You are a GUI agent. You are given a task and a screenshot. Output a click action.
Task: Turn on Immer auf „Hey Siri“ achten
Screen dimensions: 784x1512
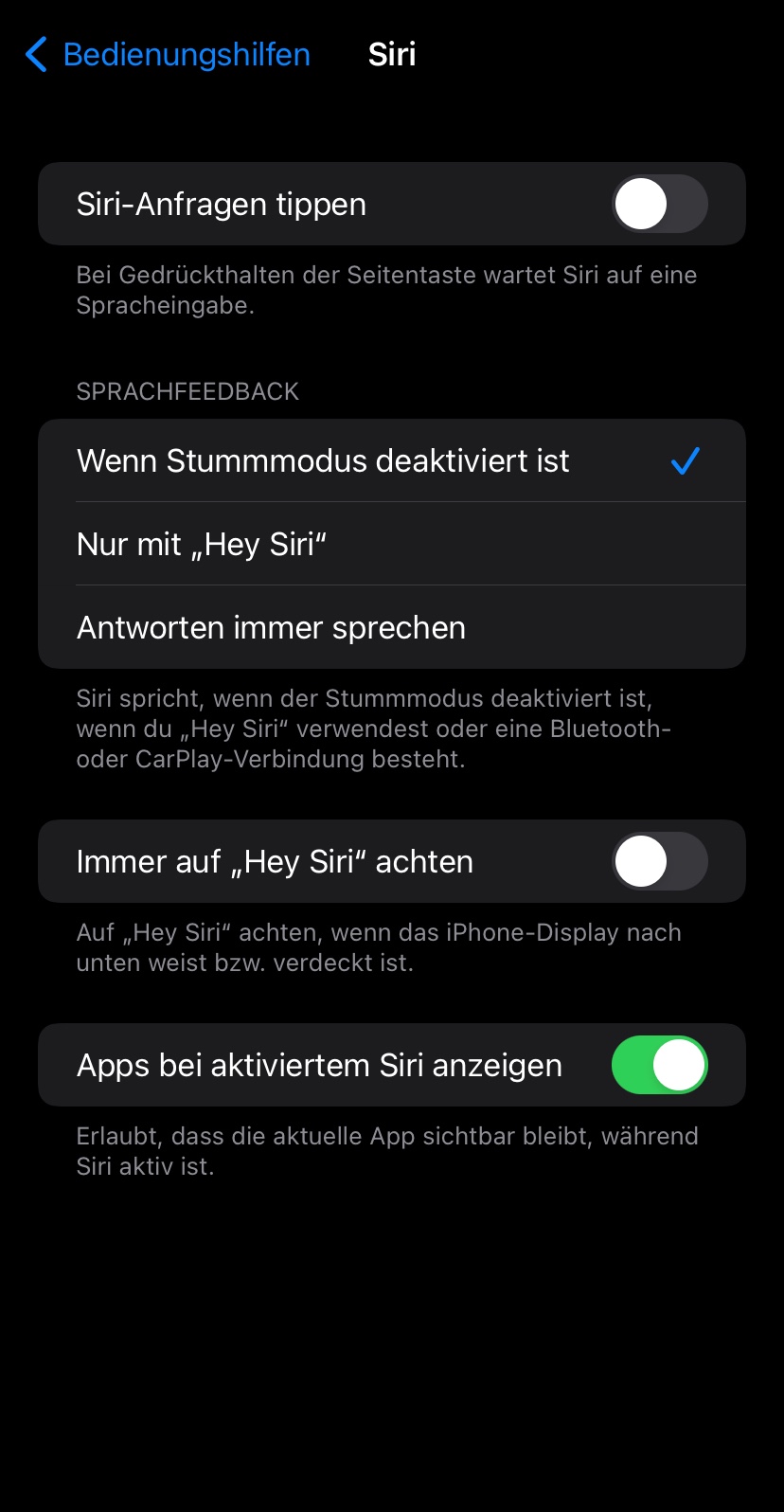[x=659, y=861]
